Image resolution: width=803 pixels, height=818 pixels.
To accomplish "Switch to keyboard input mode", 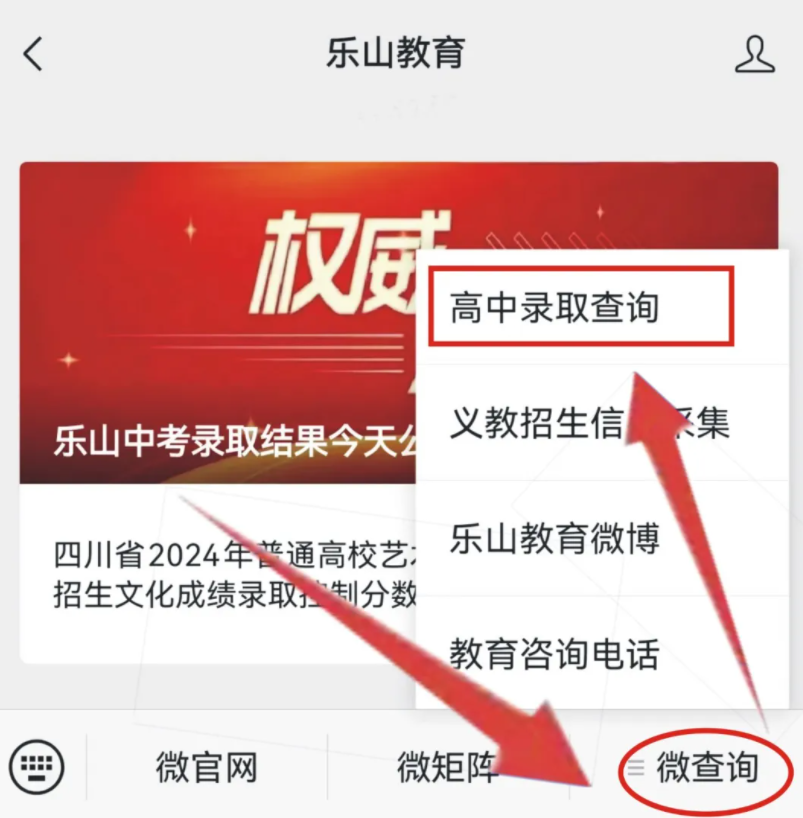I will [37, 768].
